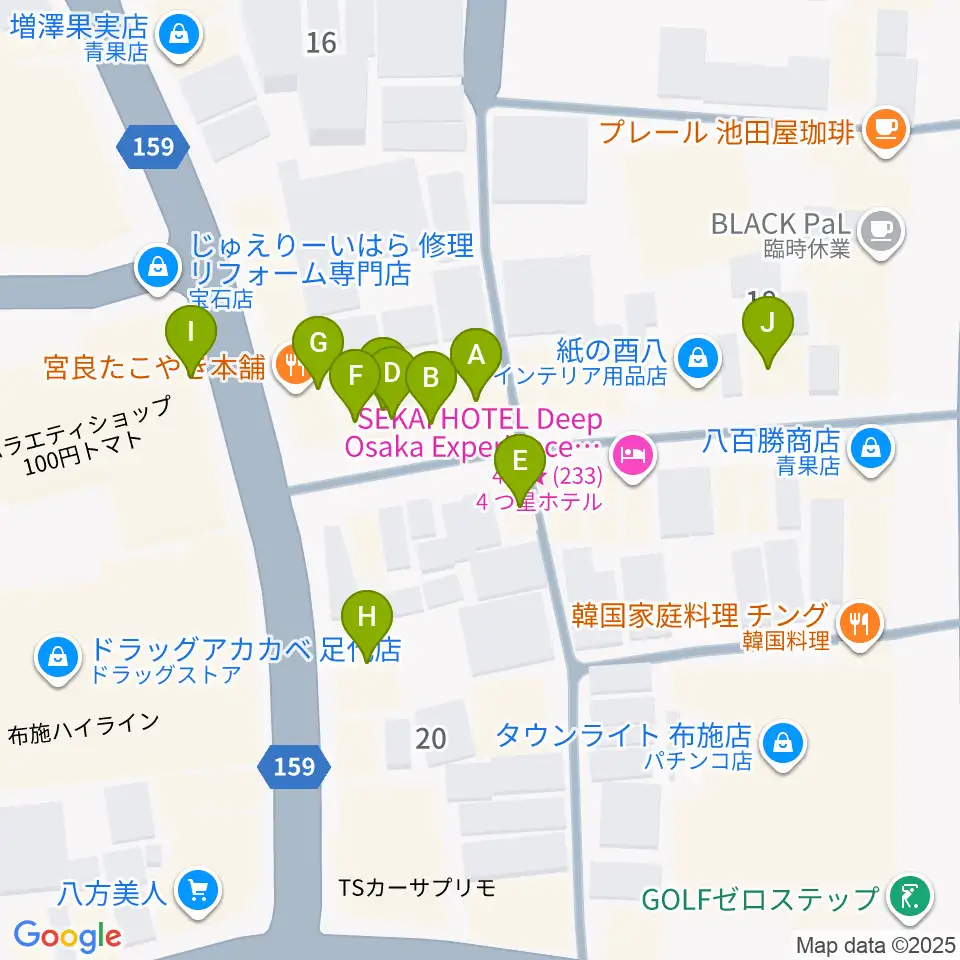Open the じゅえりーいはら jewelry shop pin
This screenshot has height=960, width=960.
click(x=158, y=269)
